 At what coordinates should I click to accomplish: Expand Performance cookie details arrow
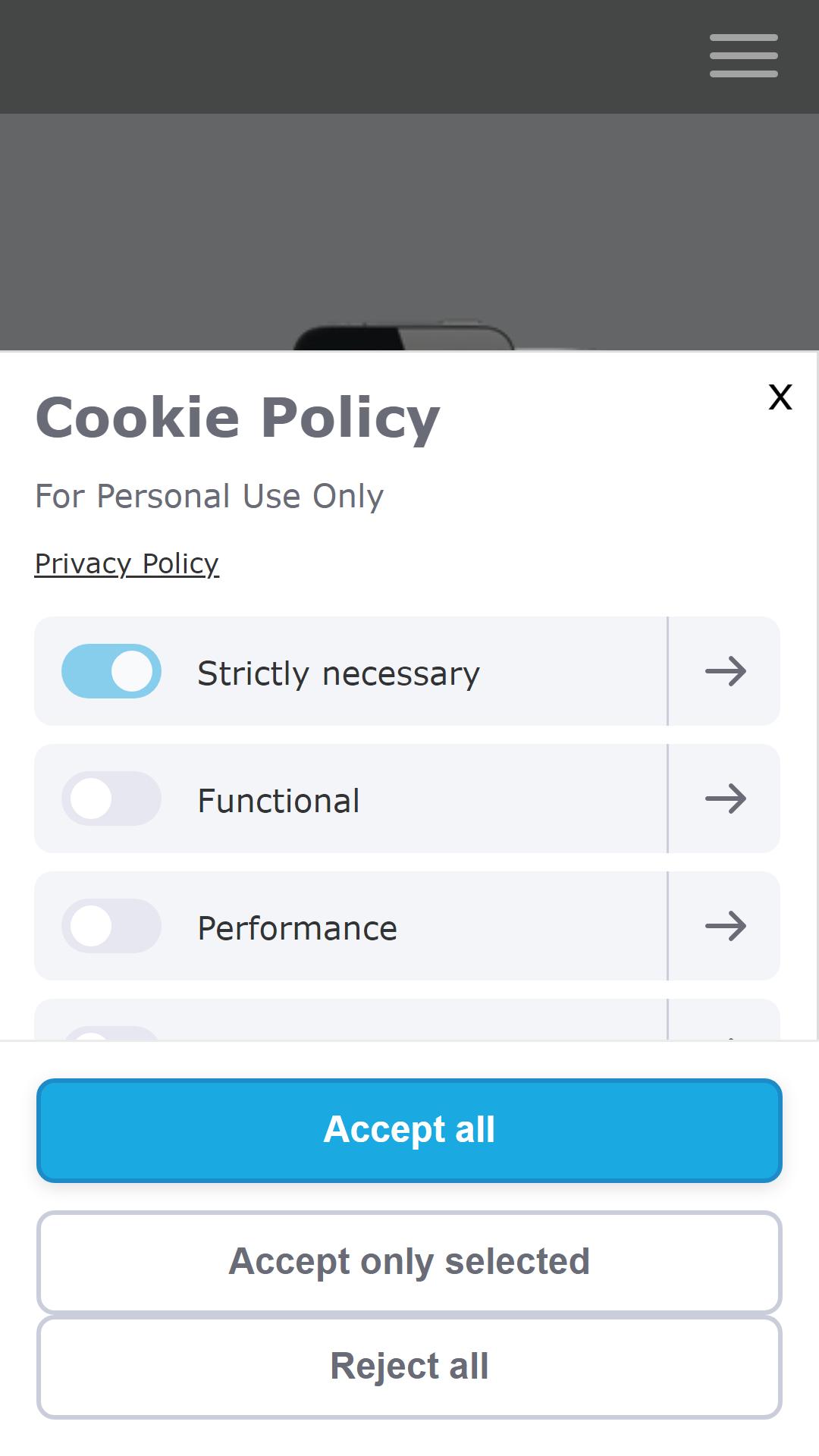pyautogui.click(x=725, y=926)
